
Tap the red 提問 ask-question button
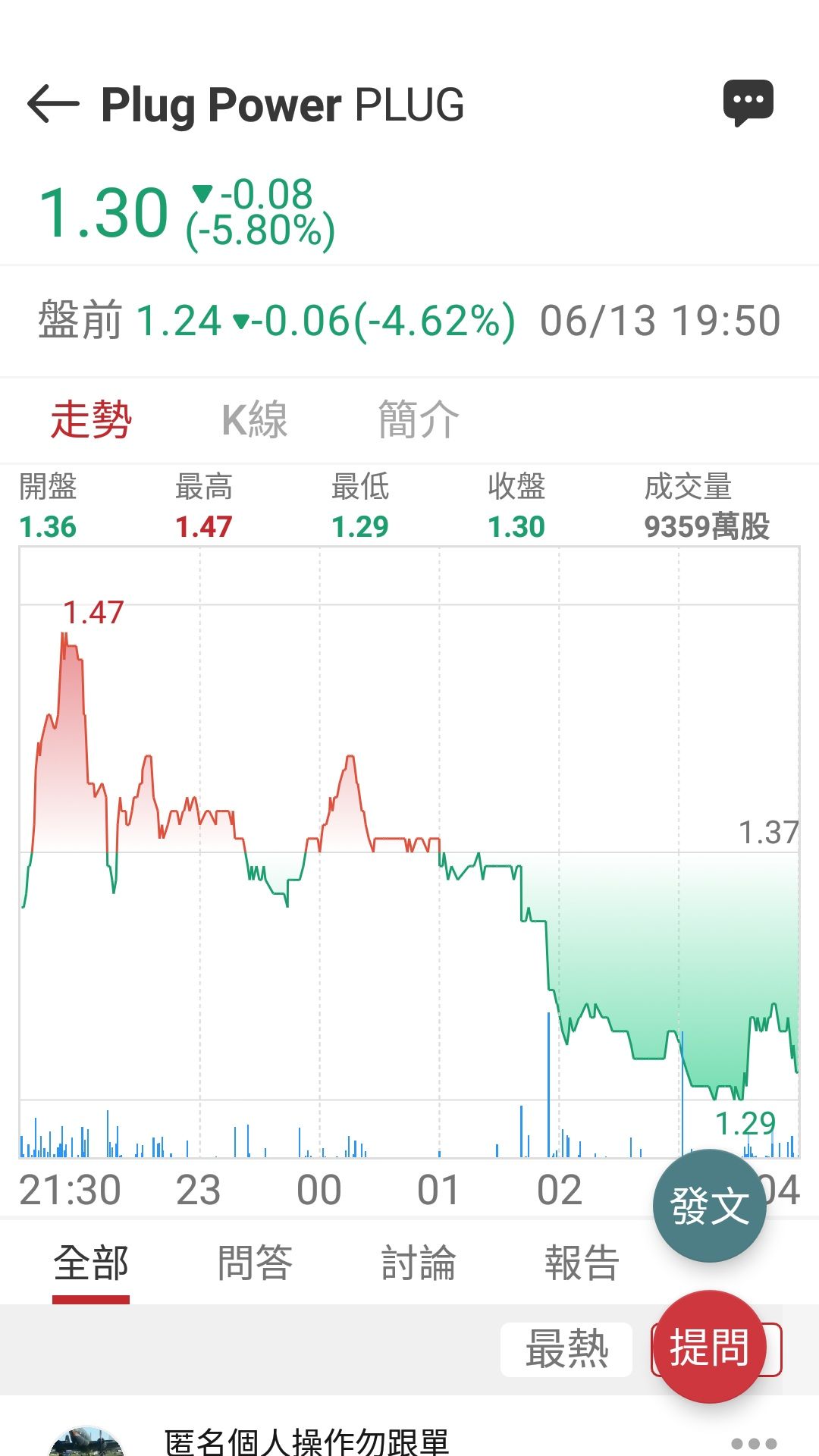click(x=708, y=1348)
